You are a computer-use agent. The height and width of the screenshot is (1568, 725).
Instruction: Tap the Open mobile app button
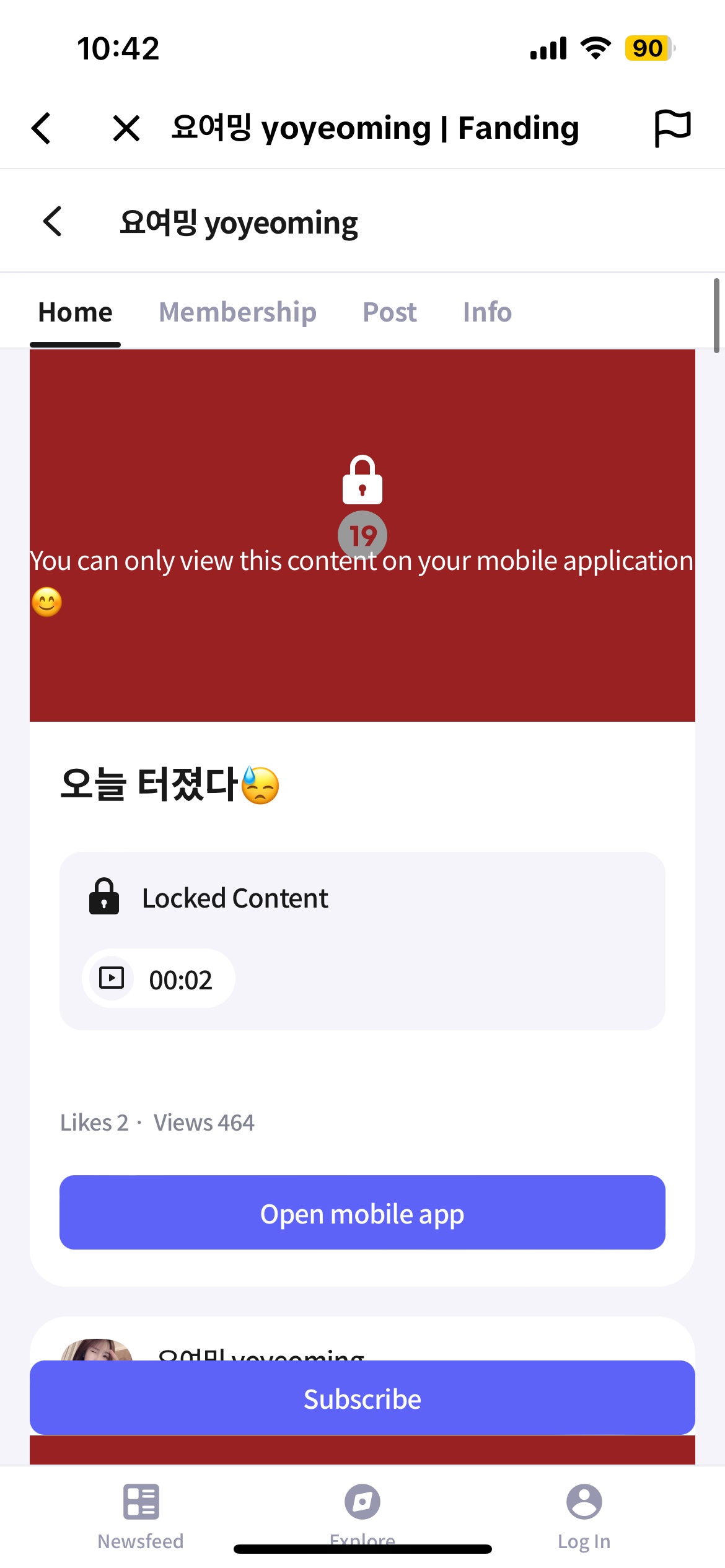[362, 1212]
